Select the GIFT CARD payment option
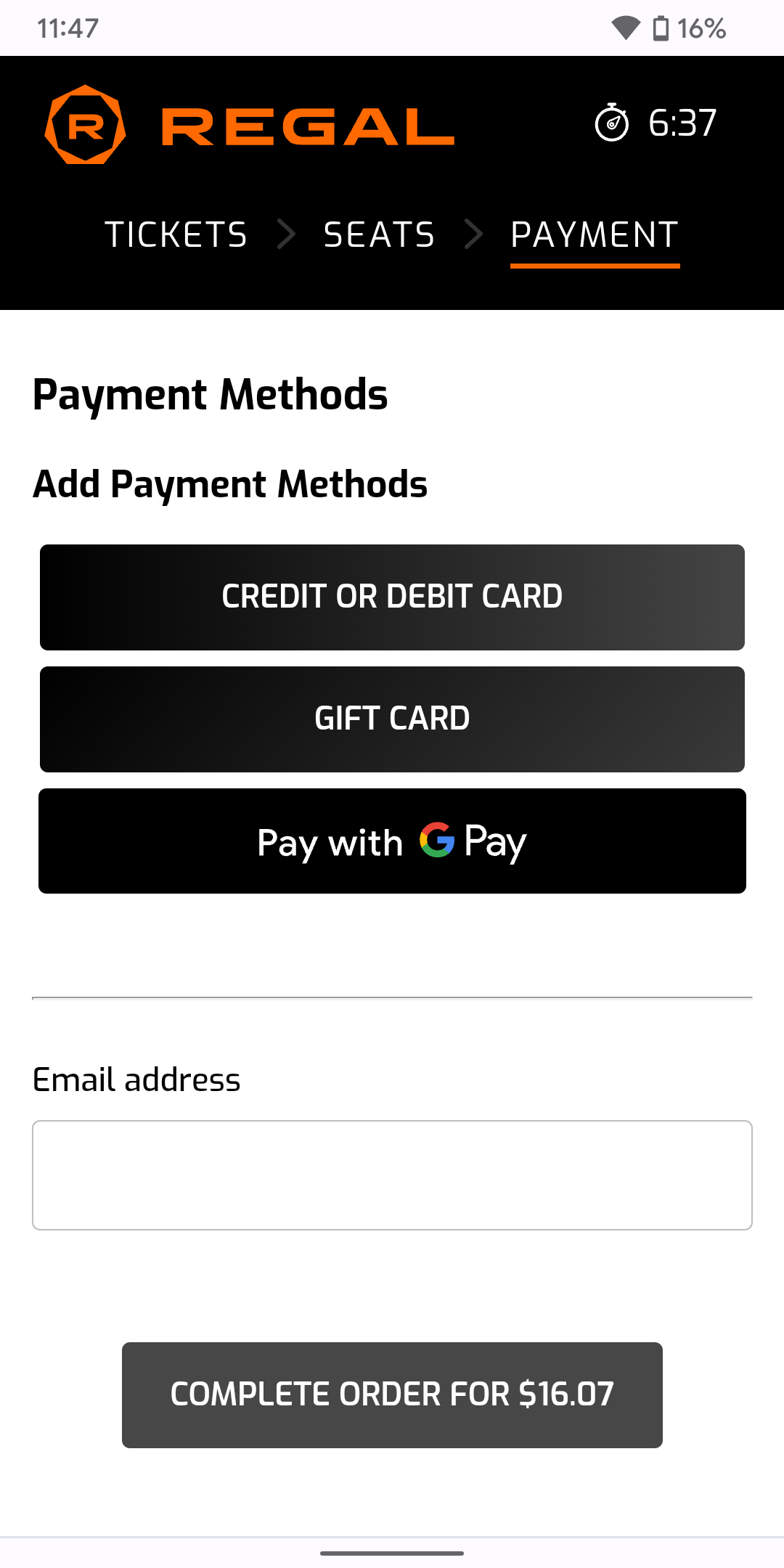The width and height of the screenshot is (784, 1568). point(392,718)
